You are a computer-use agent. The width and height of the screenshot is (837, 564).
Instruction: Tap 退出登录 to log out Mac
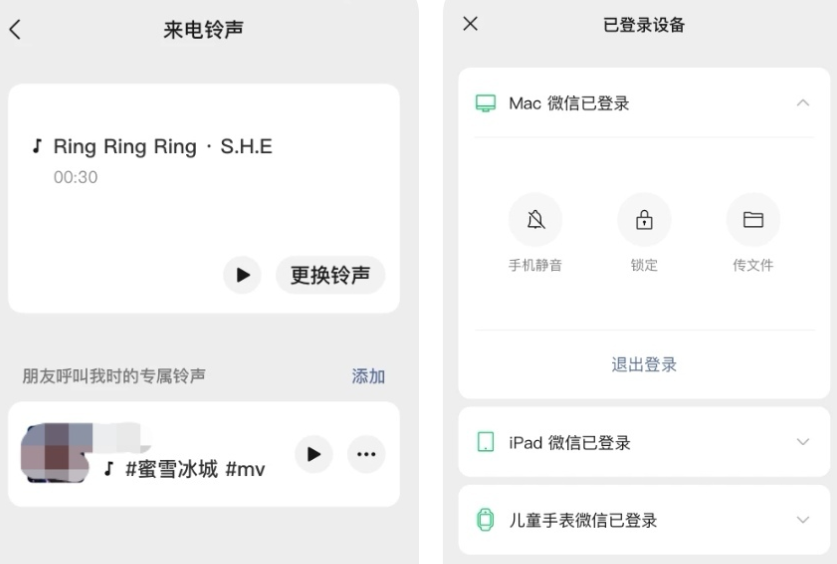[644, 365]
